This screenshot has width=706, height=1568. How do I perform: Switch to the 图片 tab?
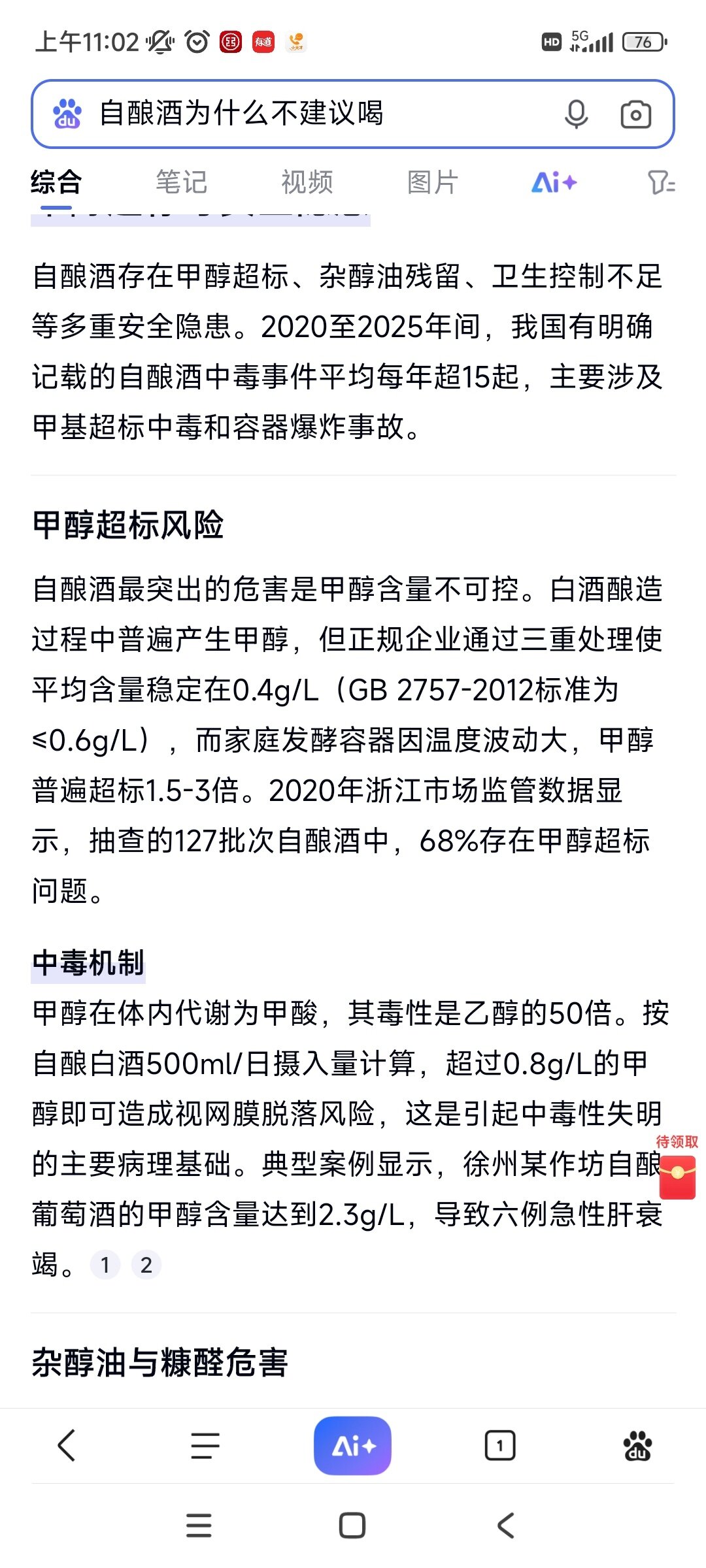click(432, 182)
